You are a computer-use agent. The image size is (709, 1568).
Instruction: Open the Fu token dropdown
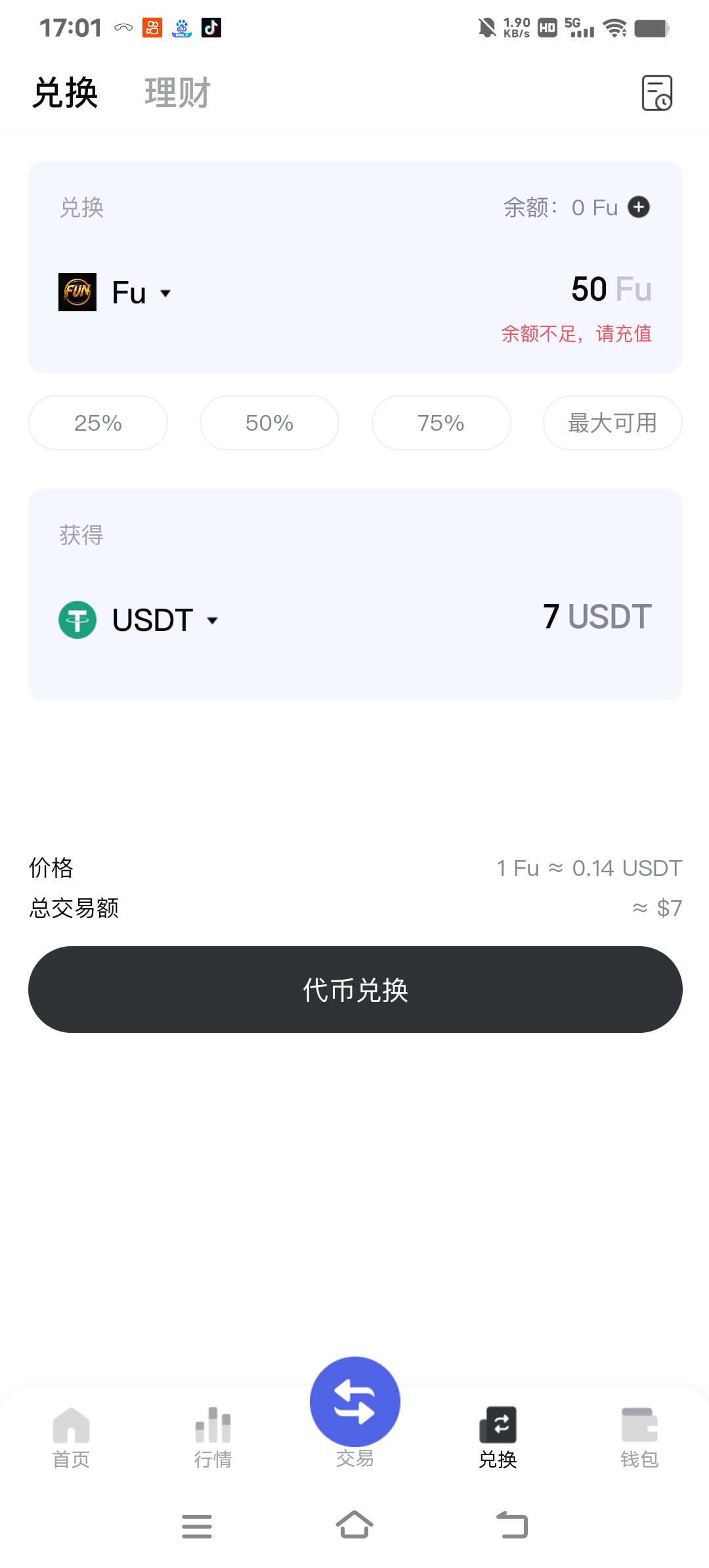pos(116,292)
